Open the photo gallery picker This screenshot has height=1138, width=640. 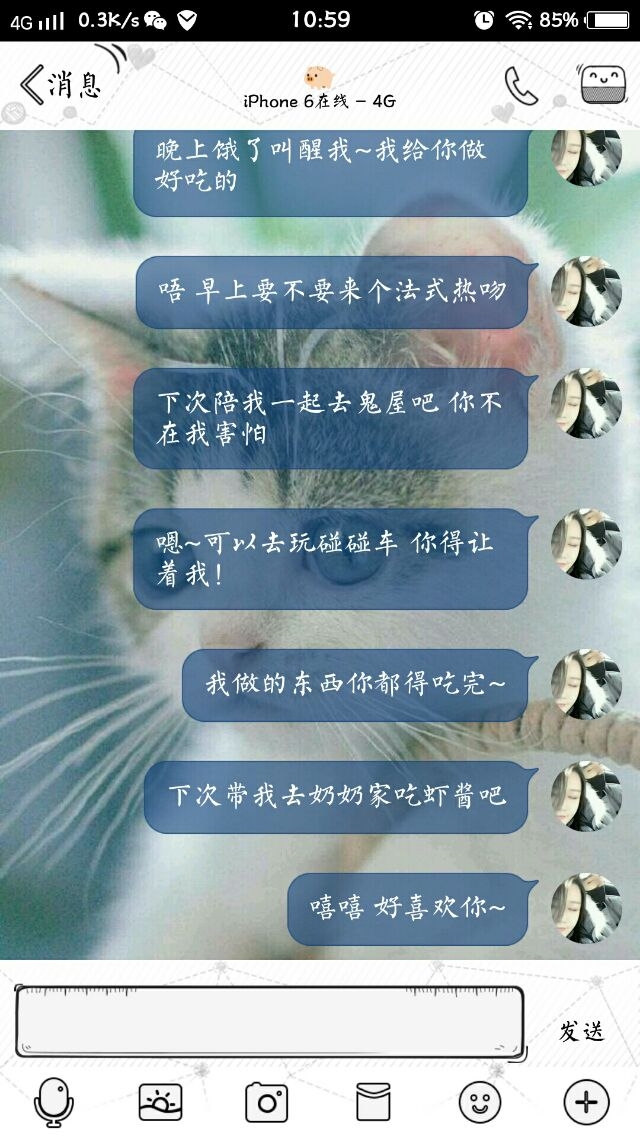coord(160,1102)
